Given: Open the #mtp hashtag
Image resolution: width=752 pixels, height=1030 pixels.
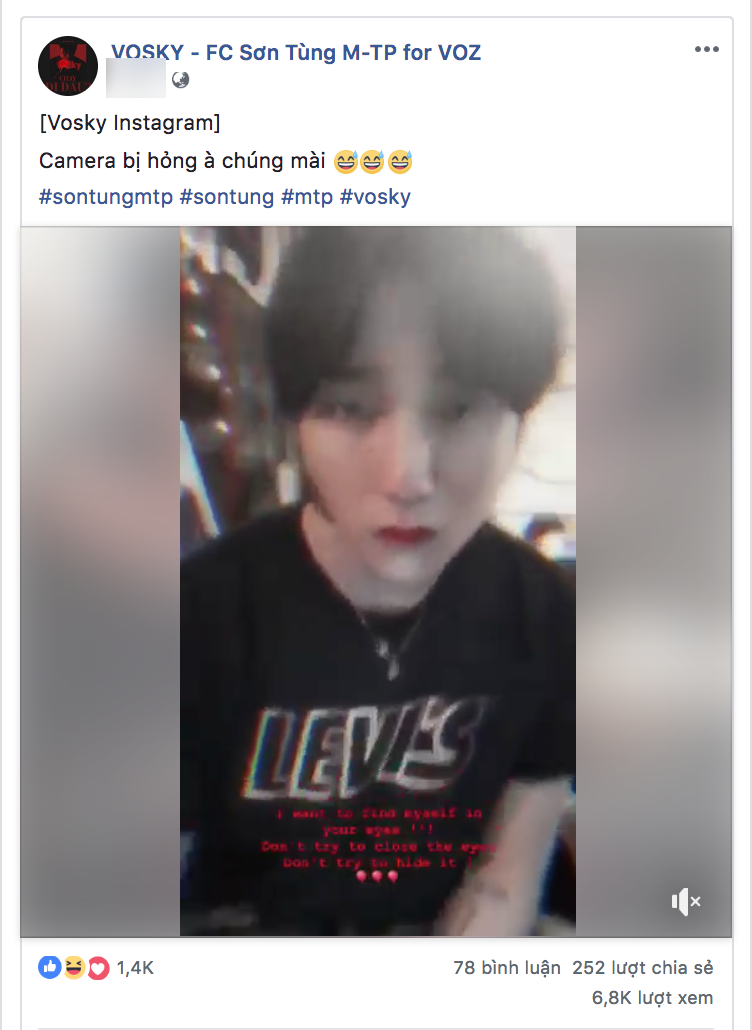Looking at the screenshot, I should 306,196.
